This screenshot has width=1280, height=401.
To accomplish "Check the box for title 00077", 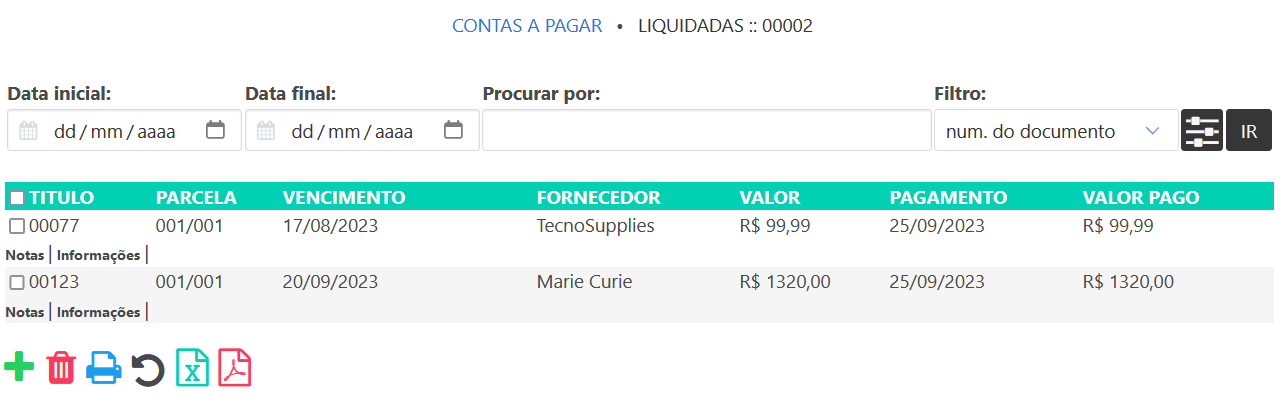I will (x=17, y=227).
